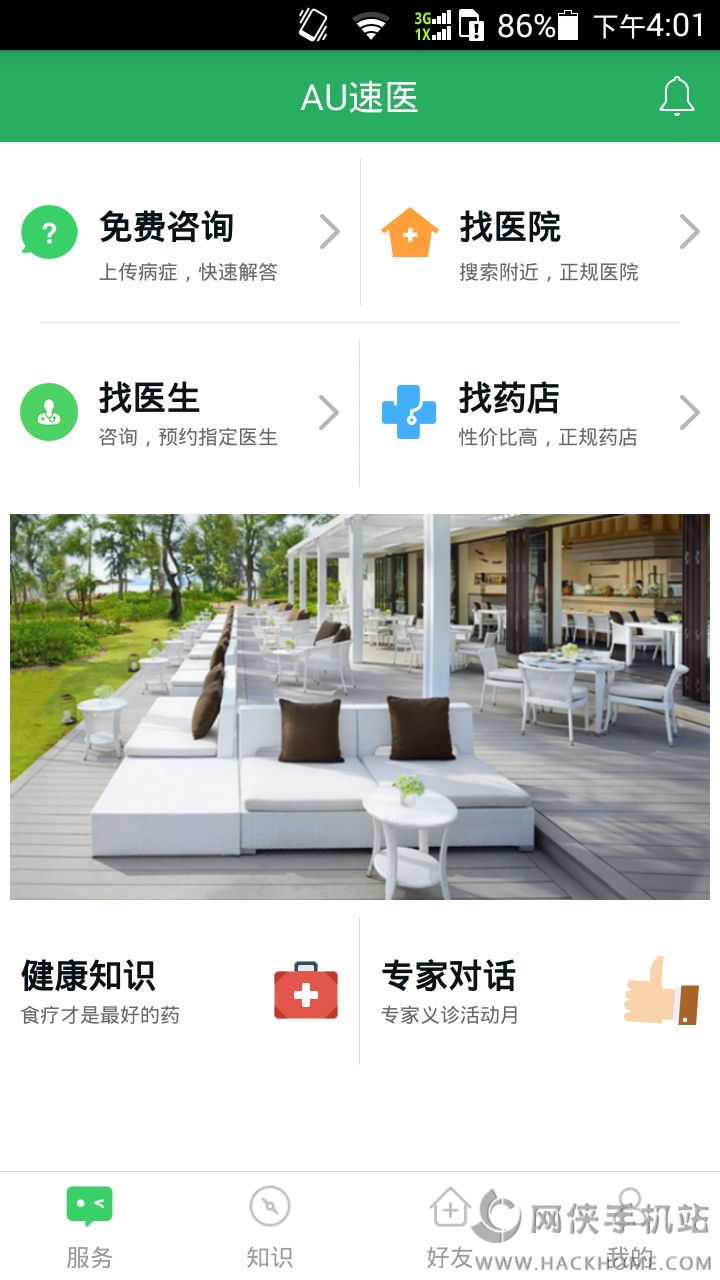Switch to the 服务 tab
720x1280 pixels.
click(90, 1227)
